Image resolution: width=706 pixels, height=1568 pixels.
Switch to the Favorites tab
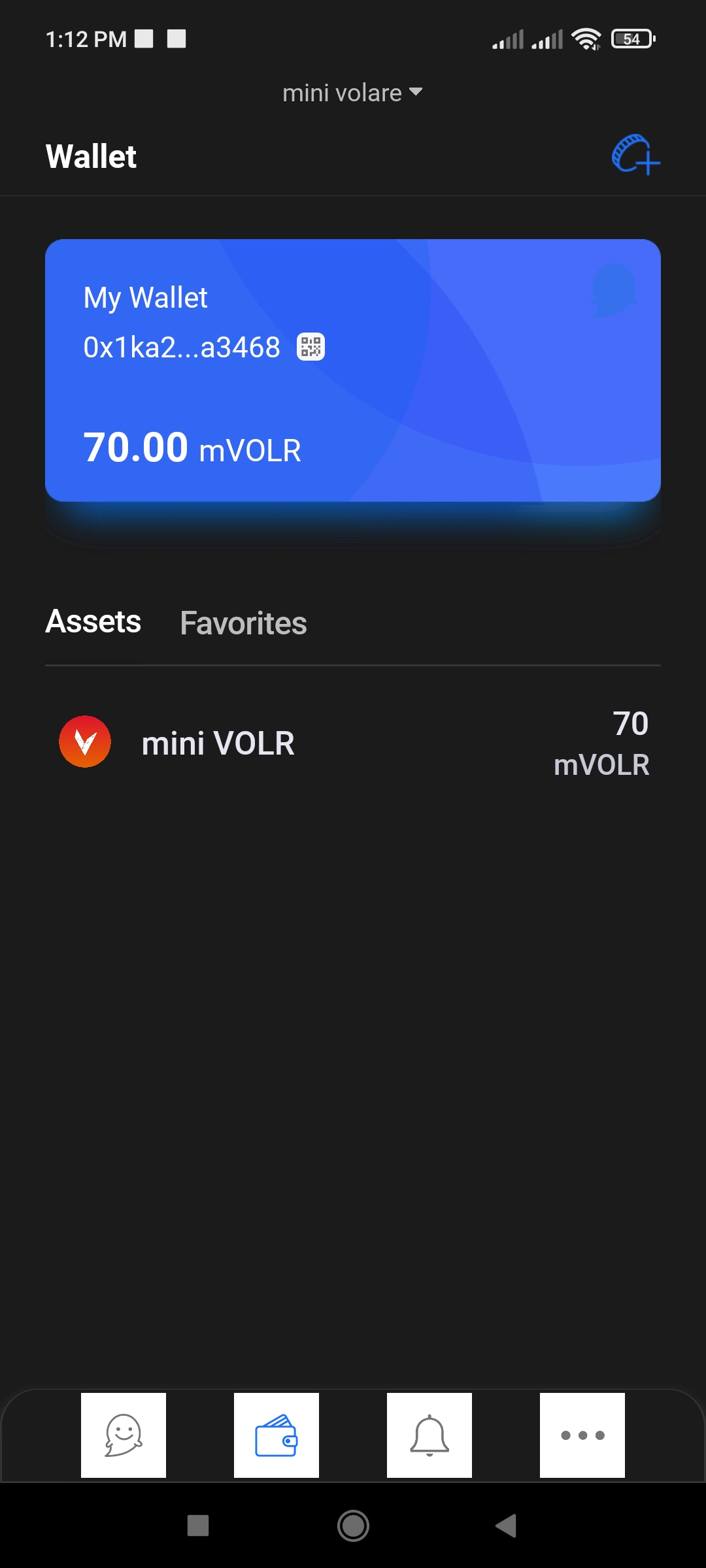pos(243,623)
